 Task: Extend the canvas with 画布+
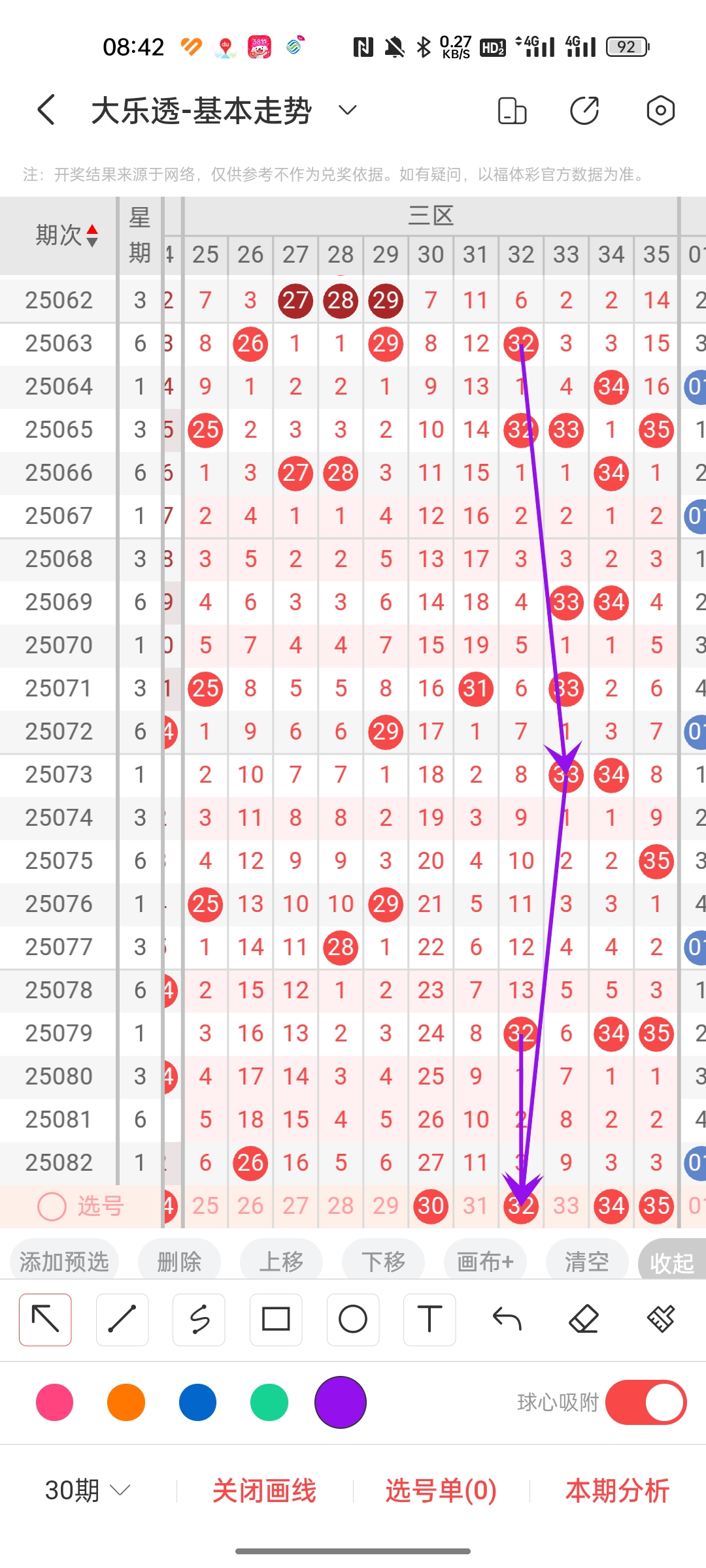pyautogui.click(x=485, y=1262)
